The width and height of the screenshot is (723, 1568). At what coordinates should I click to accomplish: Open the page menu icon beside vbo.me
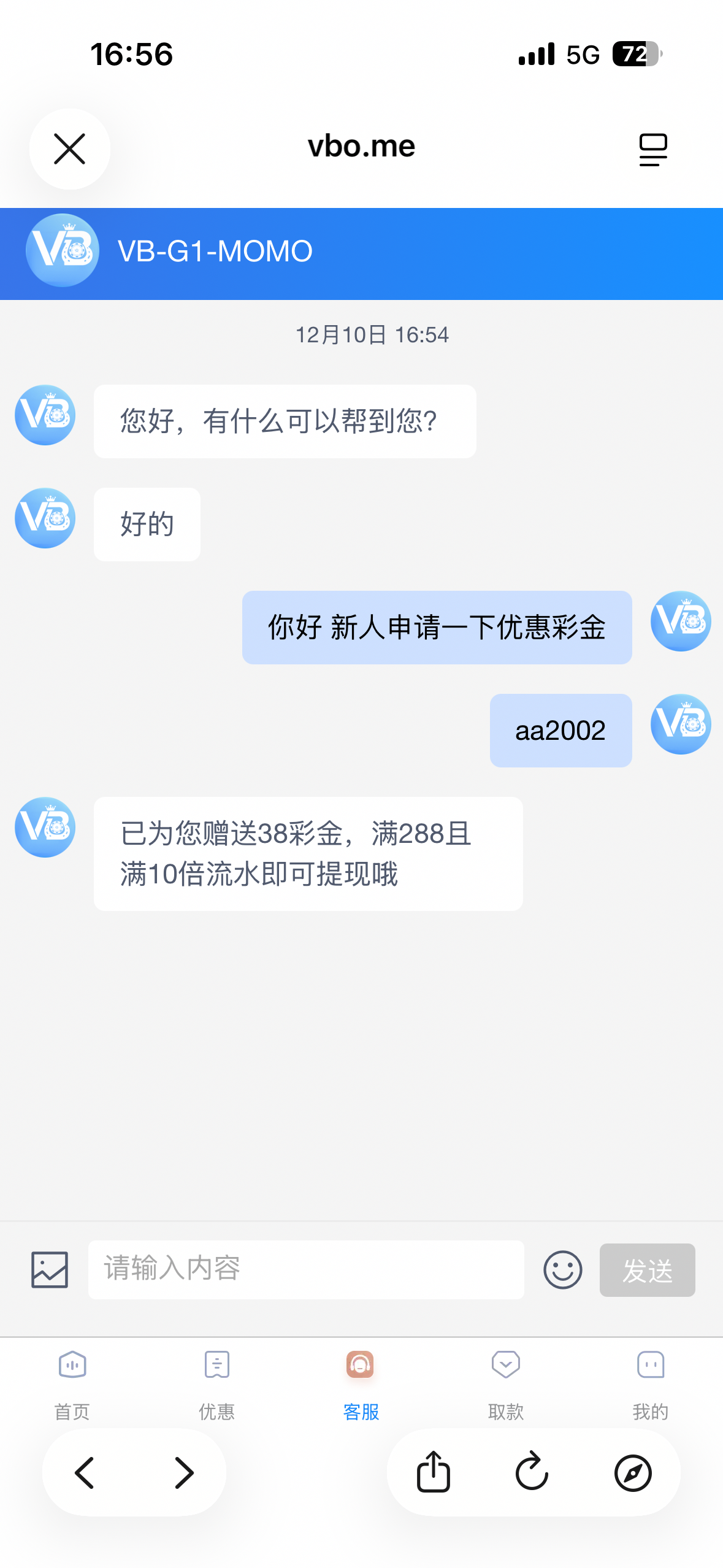652,149
